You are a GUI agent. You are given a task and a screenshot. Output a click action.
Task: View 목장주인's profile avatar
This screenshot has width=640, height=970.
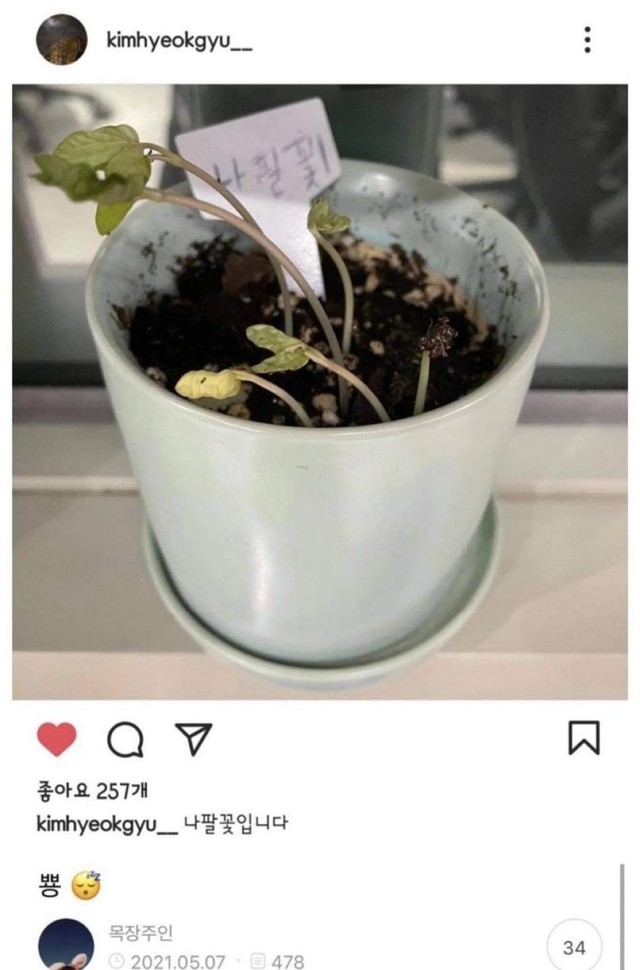coord(66,945)
